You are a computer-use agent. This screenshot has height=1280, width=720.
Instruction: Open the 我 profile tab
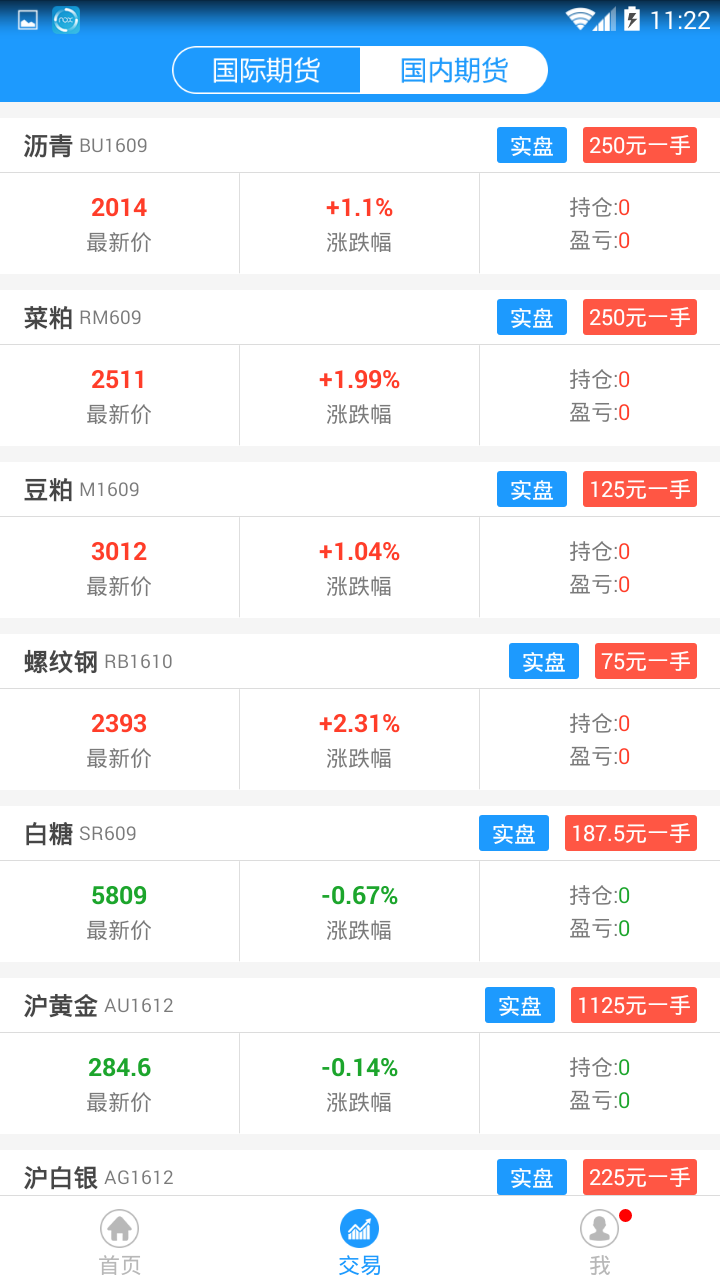[600, 1240]
